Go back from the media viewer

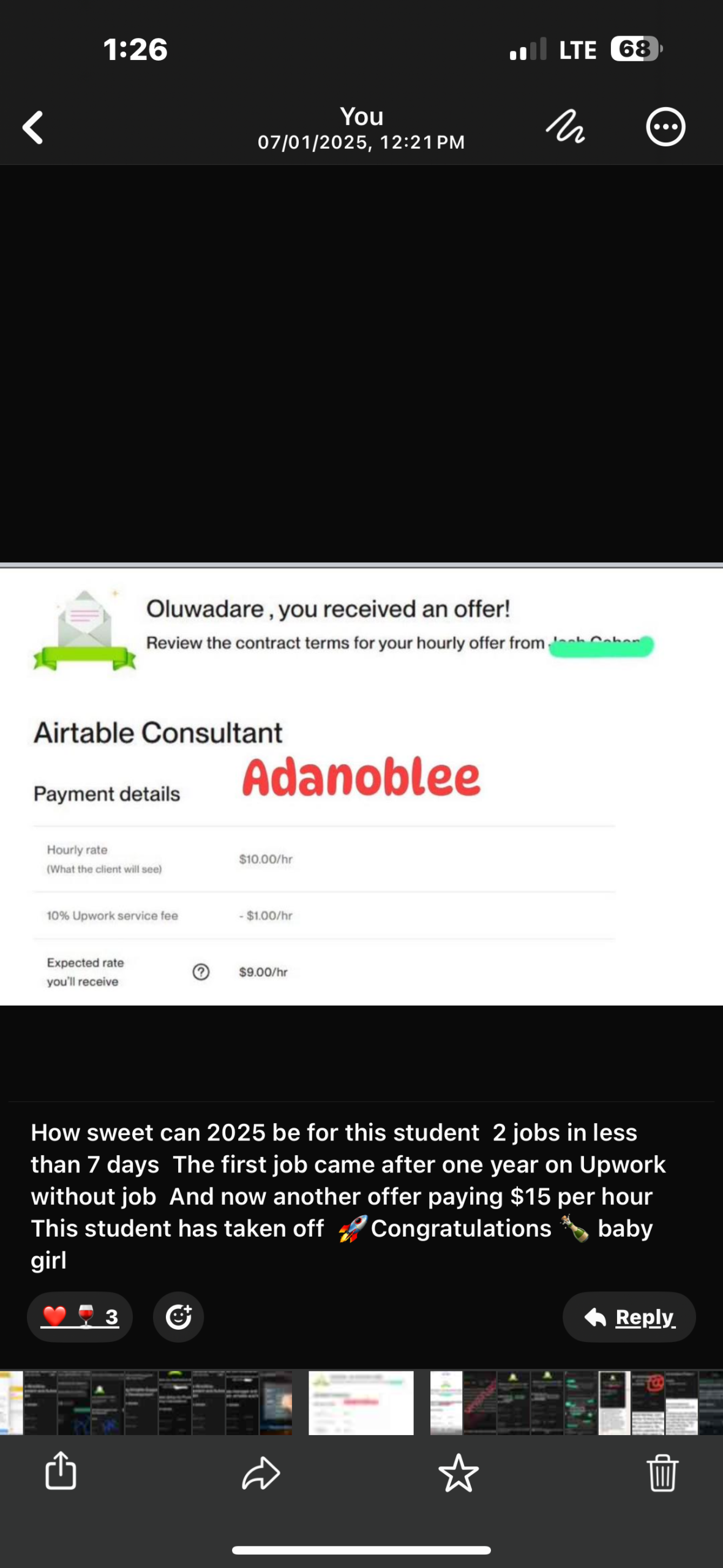tap(33, 127)
